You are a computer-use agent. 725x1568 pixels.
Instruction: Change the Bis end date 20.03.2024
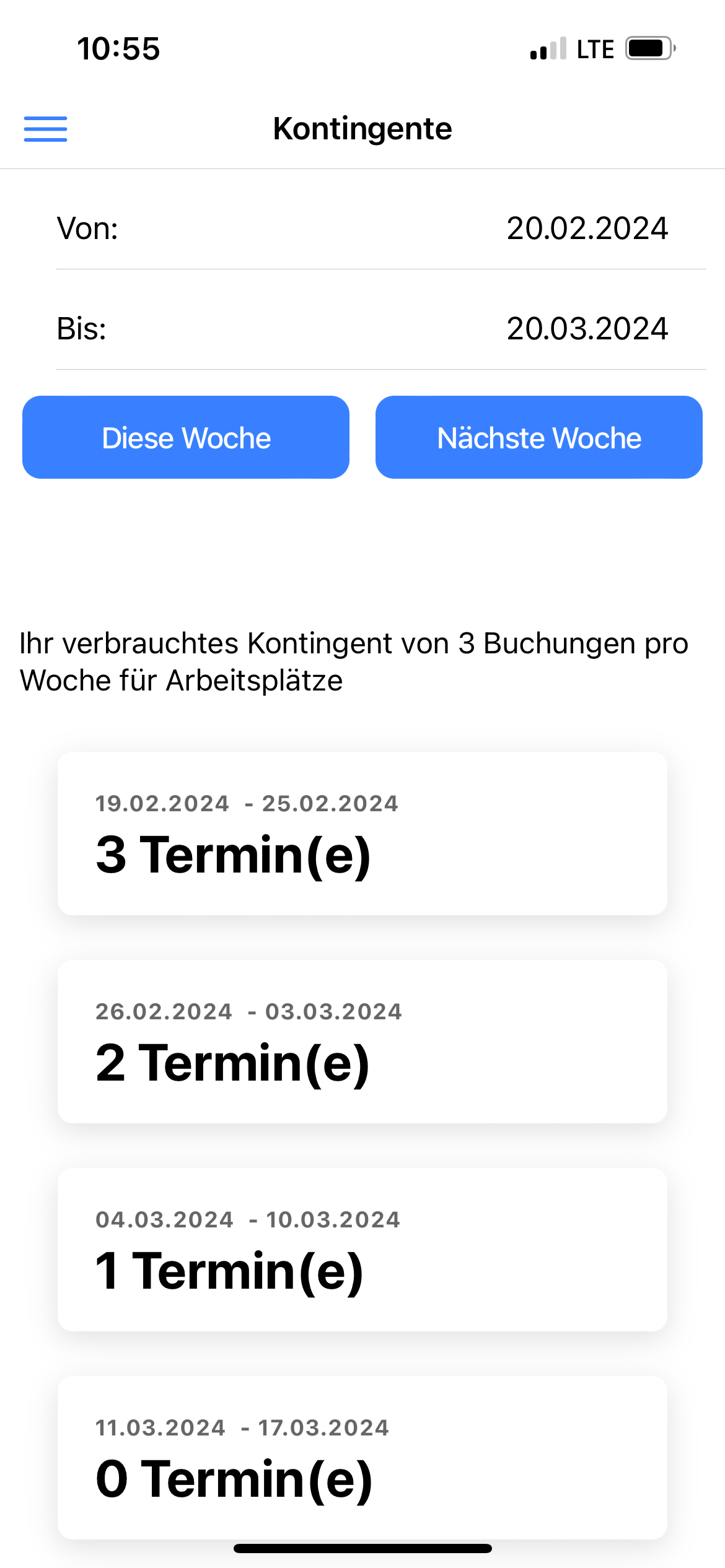pos(587,328)
